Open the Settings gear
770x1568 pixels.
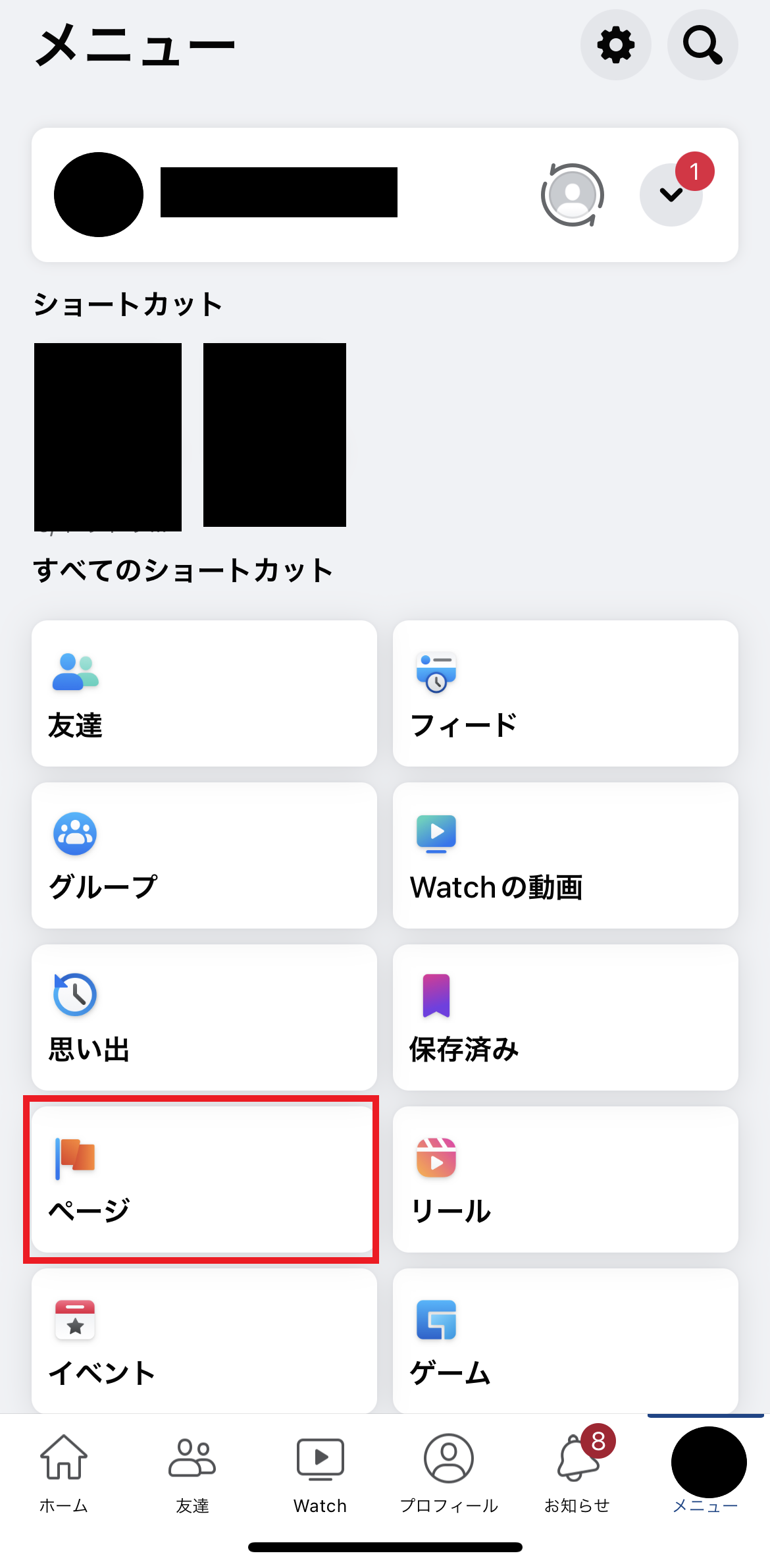(615, 45)
